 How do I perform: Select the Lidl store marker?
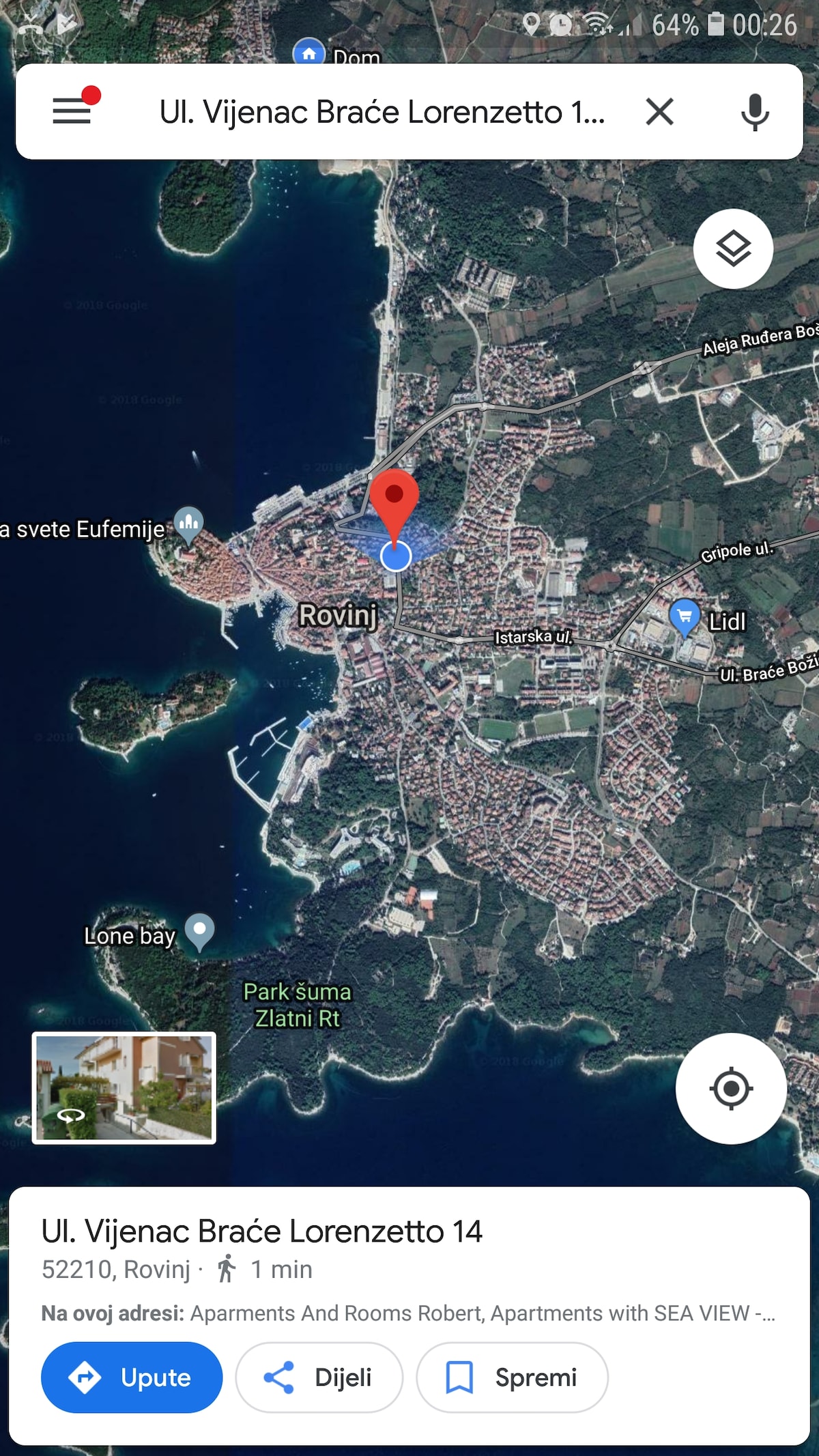coord(685,618)
